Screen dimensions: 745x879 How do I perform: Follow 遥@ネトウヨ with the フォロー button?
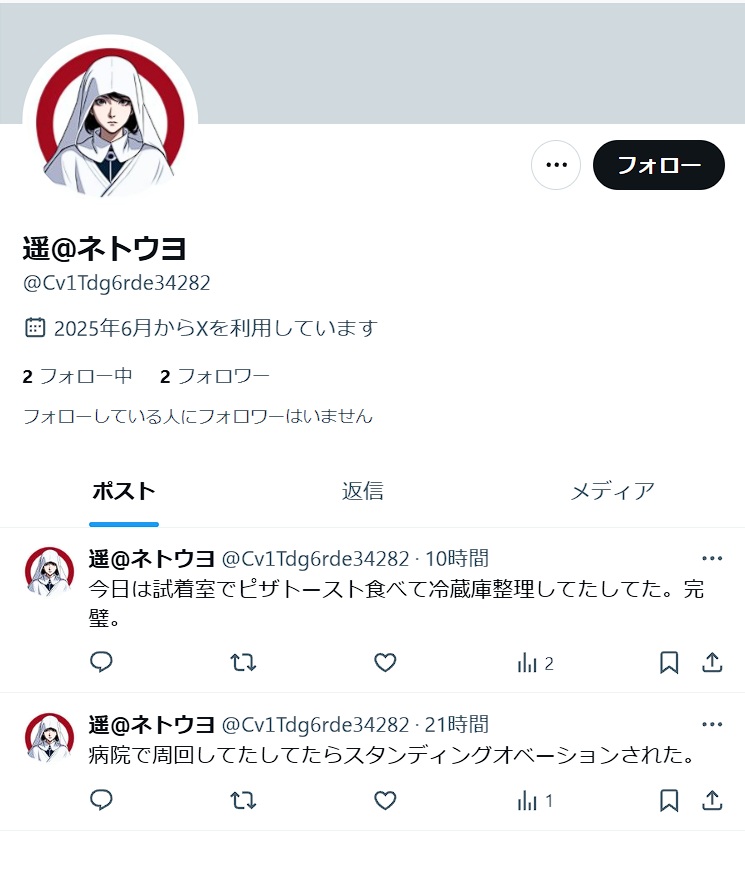click(x=658, y=165)
